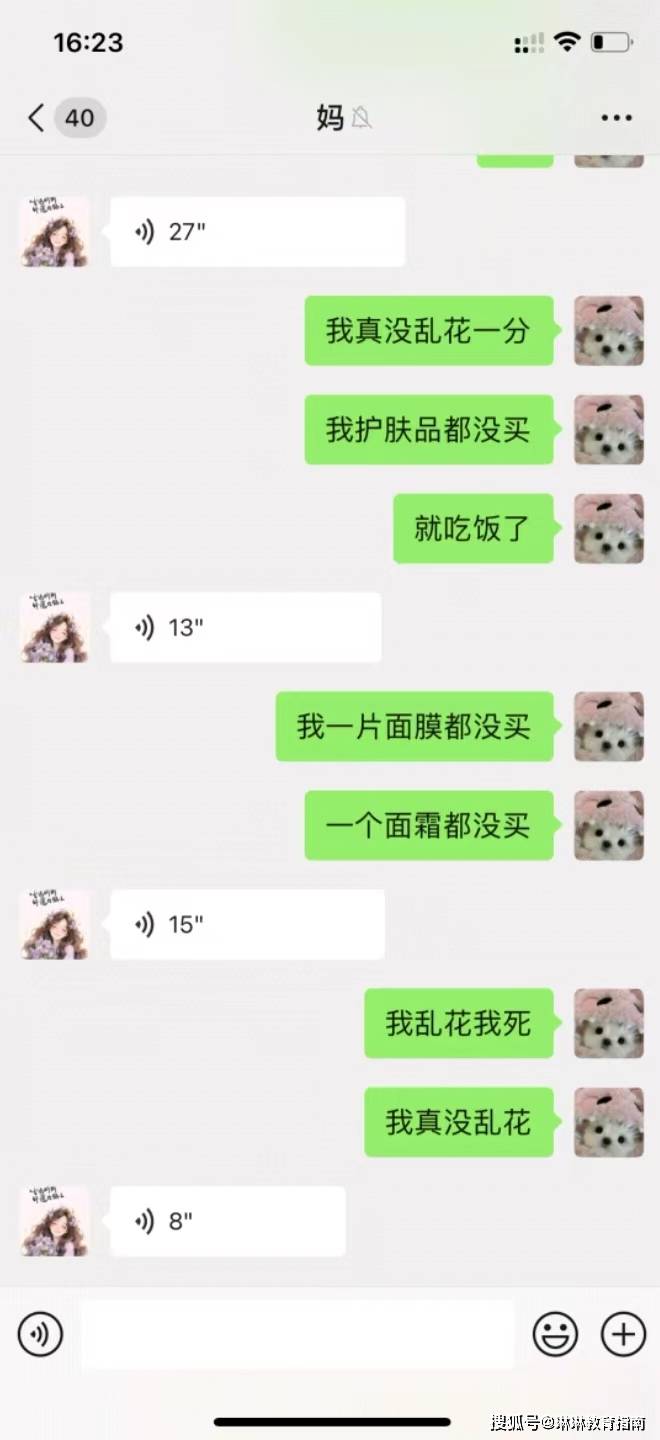Viewport: 660px width, 1440px height.
Task: Open the chat details overflow menu
Action: [x=616, y=118]
